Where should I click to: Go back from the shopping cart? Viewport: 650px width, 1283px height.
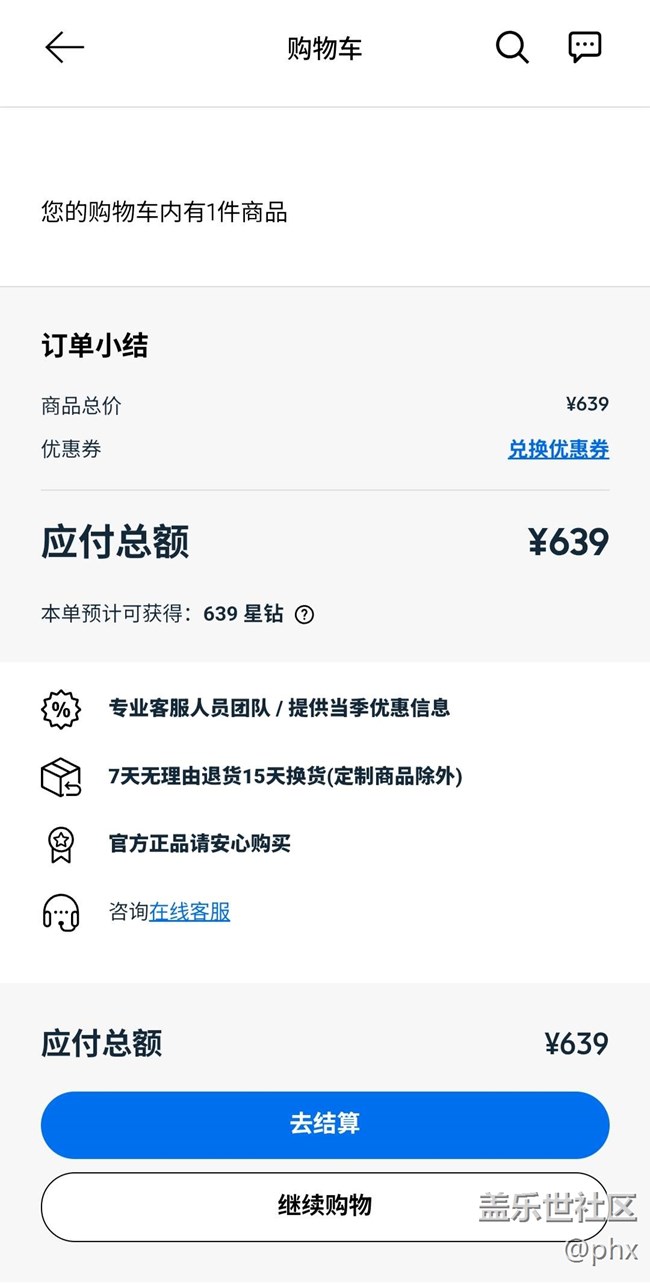(65, 47)
